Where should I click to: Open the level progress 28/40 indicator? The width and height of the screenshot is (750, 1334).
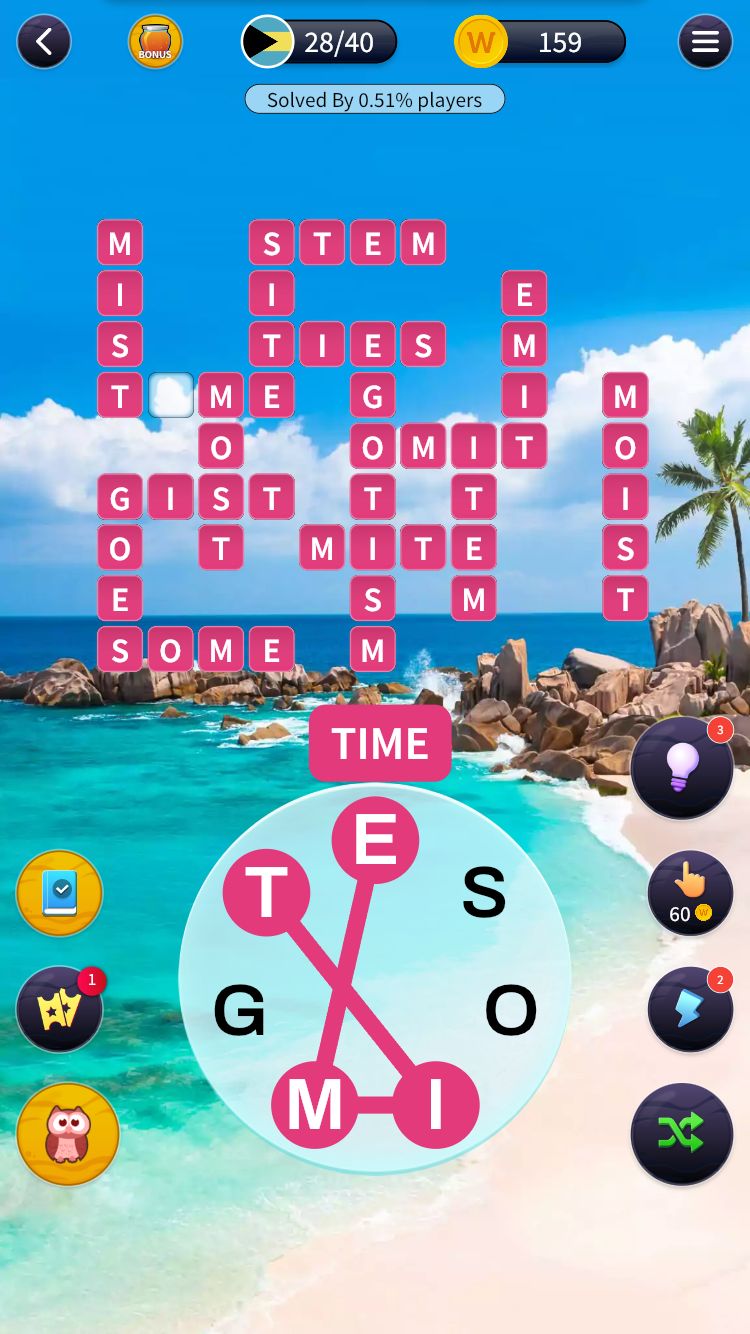point(320,42)
